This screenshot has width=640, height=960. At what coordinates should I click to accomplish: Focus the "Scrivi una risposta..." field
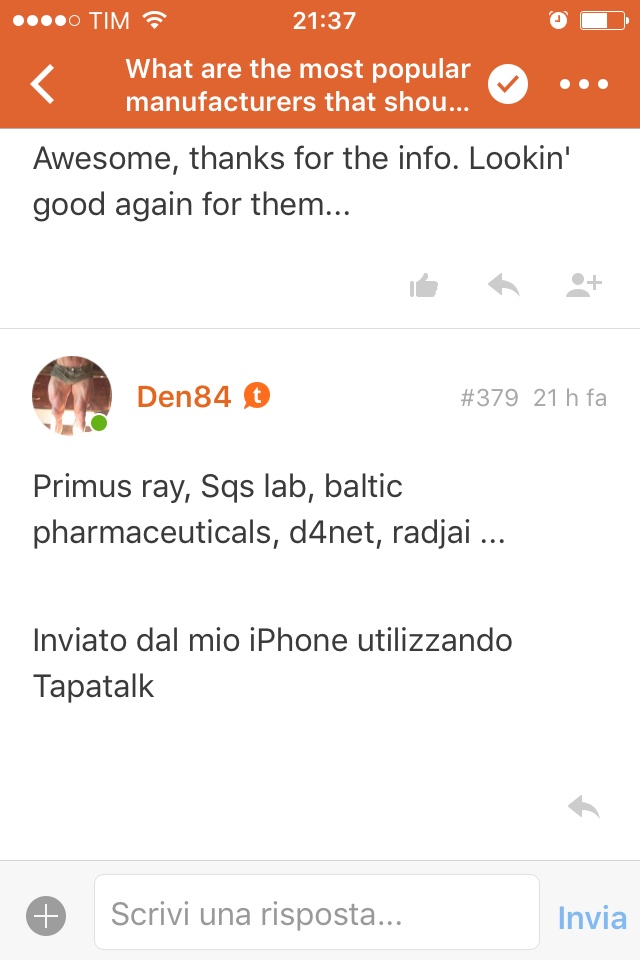coord(316,913)
